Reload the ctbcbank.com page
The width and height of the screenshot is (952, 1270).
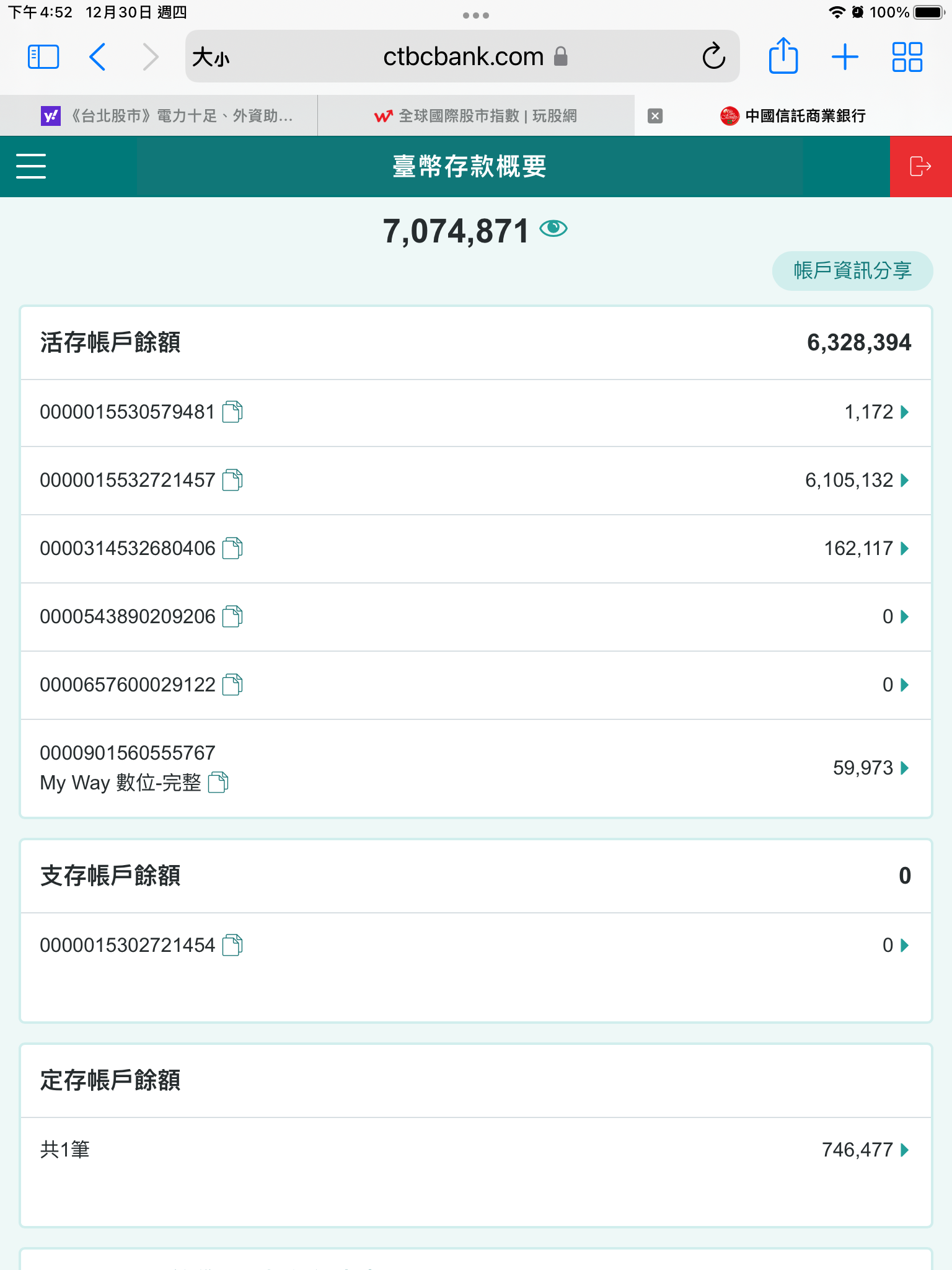(713, 56)
